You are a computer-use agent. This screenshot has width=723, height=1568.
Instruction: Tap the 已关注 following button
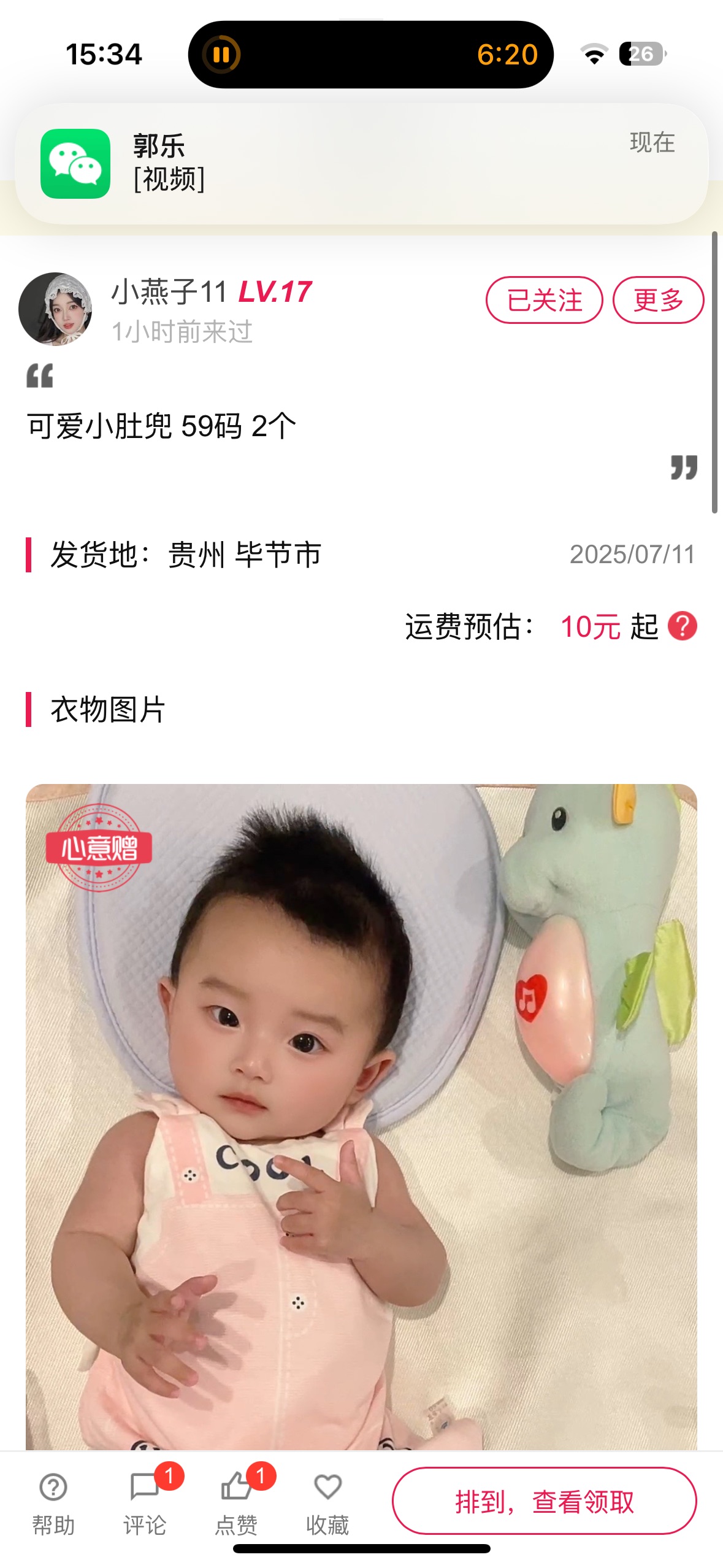[x=544, y=300]
